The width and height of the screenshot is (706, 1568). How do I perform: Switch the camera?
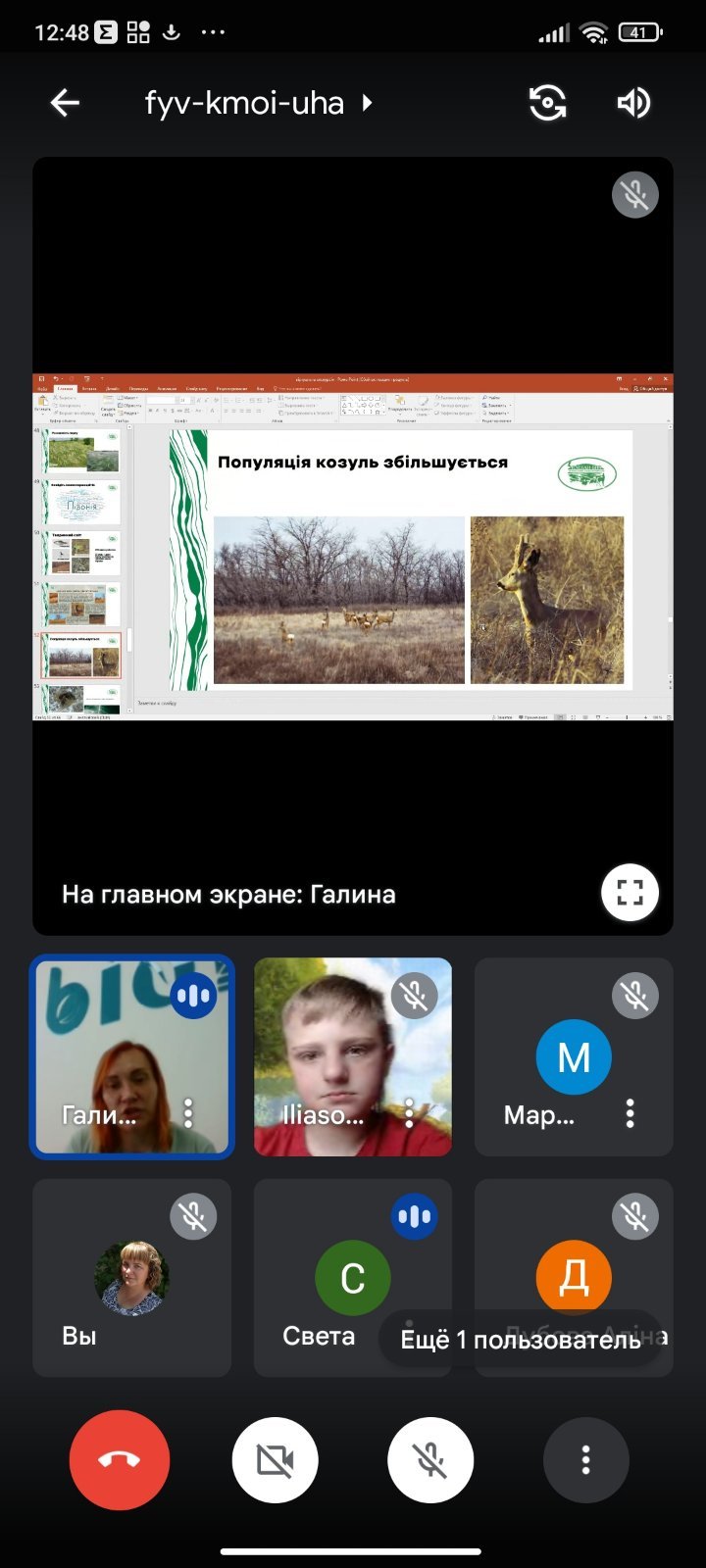point(547,102)
